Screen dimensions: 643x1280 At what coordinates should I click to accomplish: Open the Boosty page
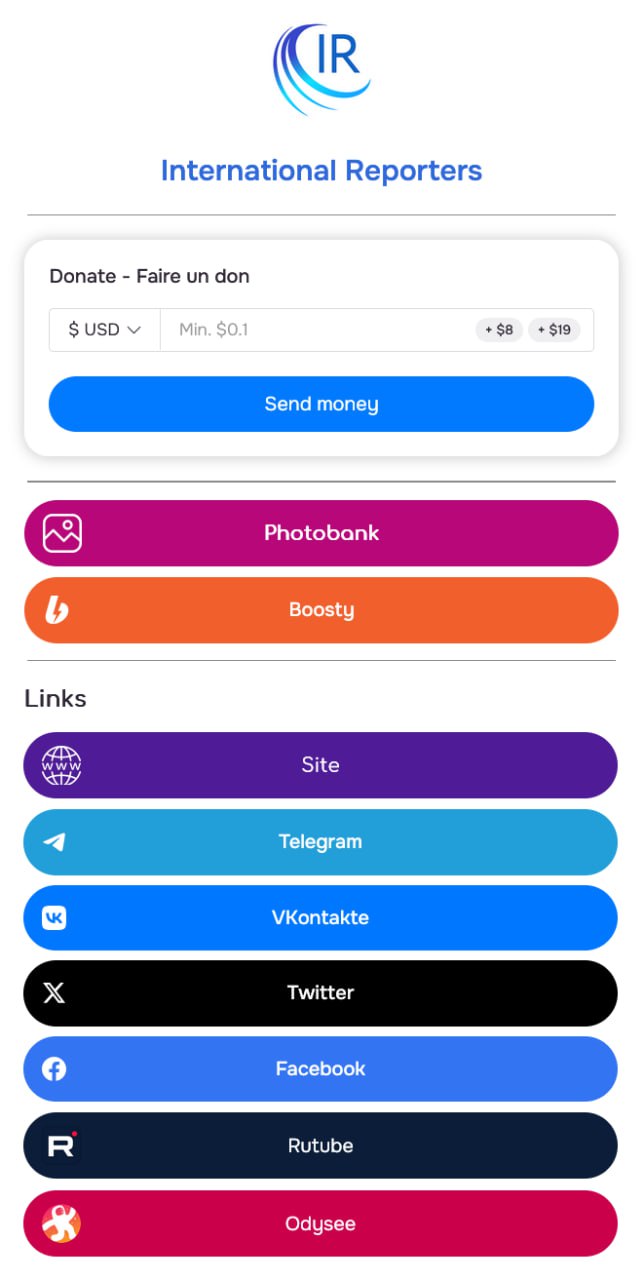[x=321, y=610]
